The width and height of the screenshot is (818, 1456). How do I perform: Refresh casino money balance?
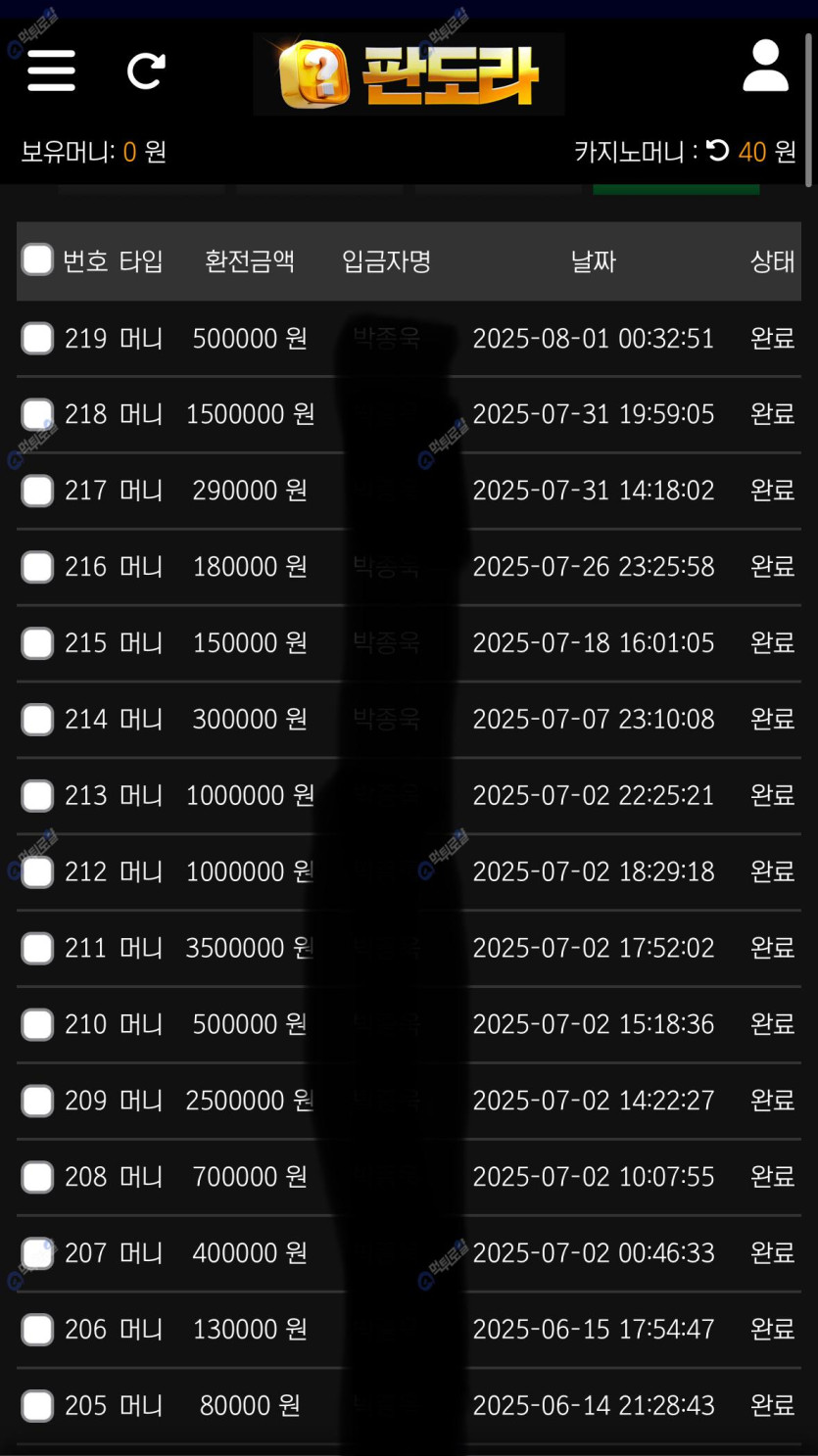[718, 151]
